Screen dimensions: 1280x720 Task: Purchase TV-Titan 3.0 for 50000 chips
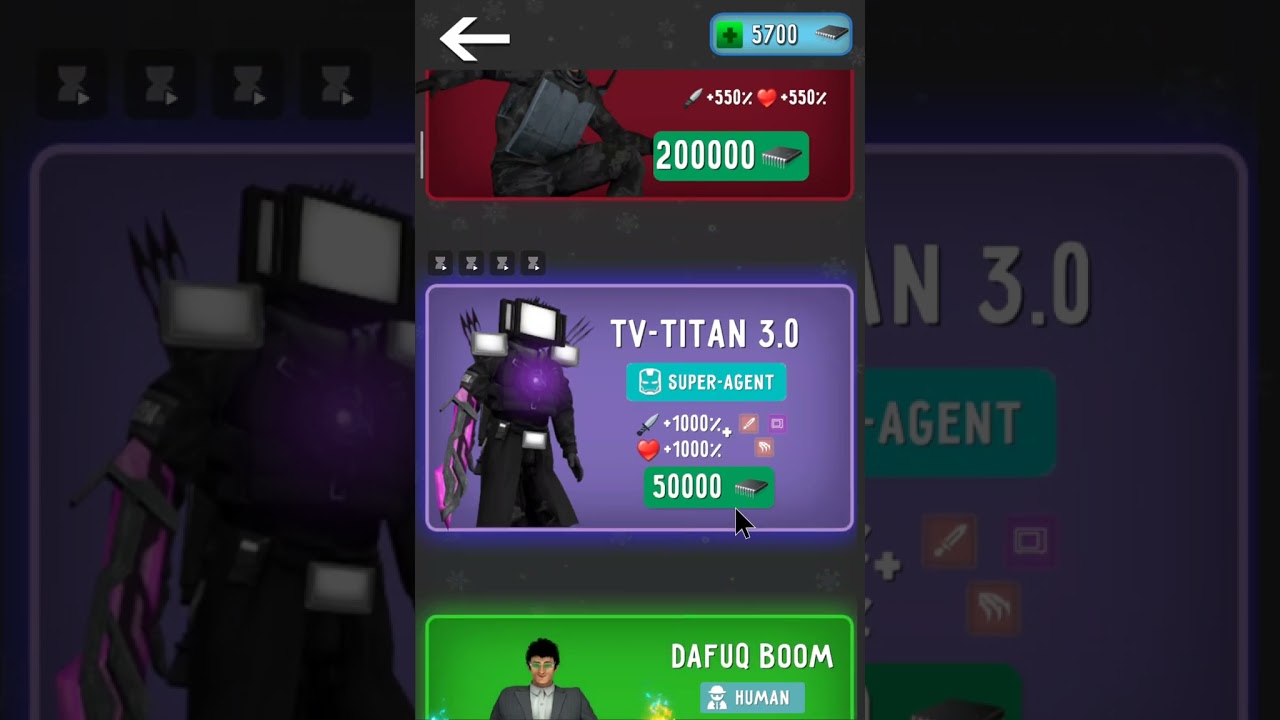click(708, 487)
